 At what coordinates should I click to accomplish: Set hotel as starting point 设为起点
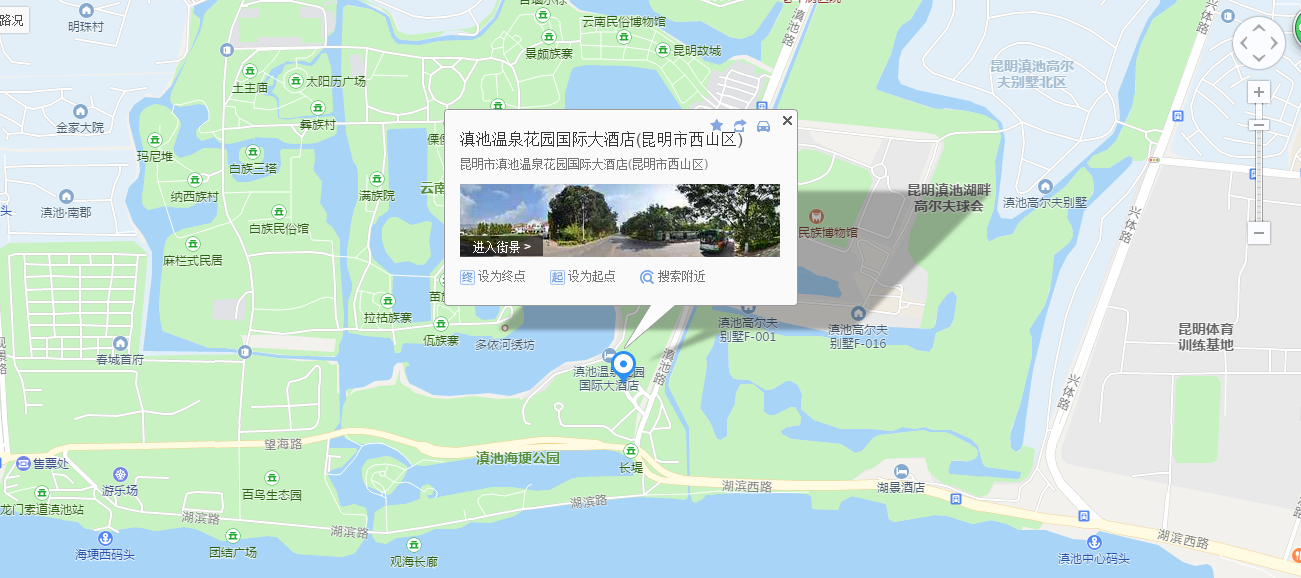(x=583, y=276)
